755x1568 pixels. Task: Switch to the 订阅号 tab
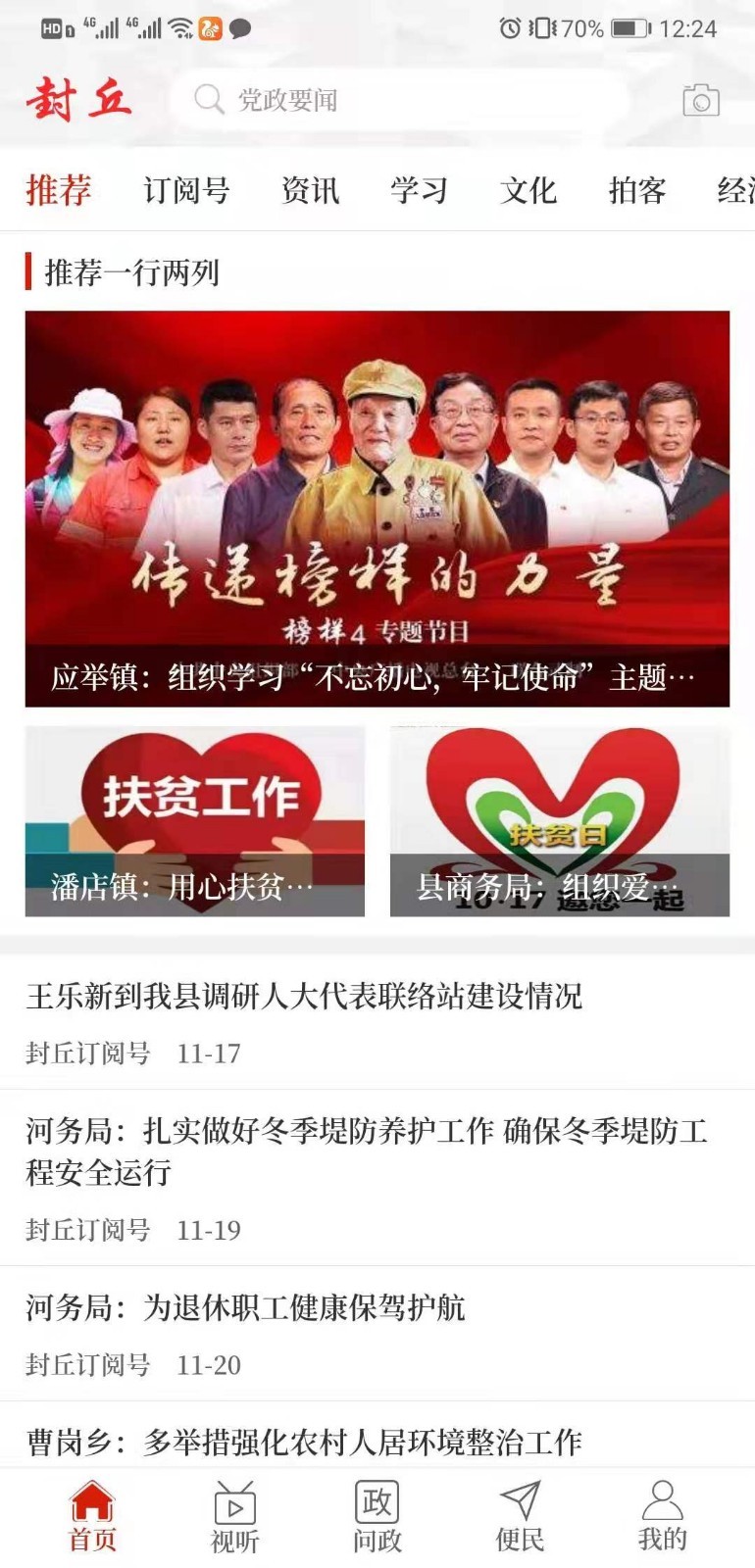click(186, 190)
